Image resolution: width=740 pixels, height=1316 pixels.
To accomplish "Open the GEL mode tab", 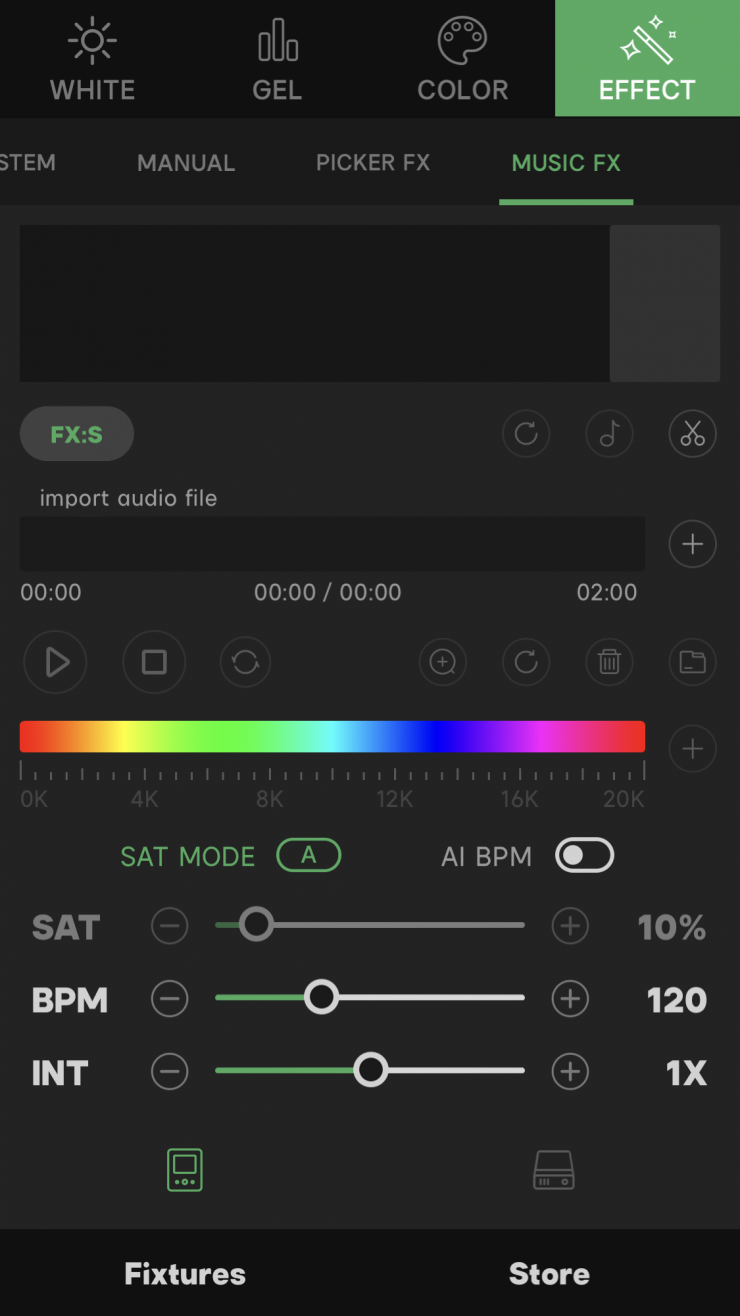I will click(277, 60).
